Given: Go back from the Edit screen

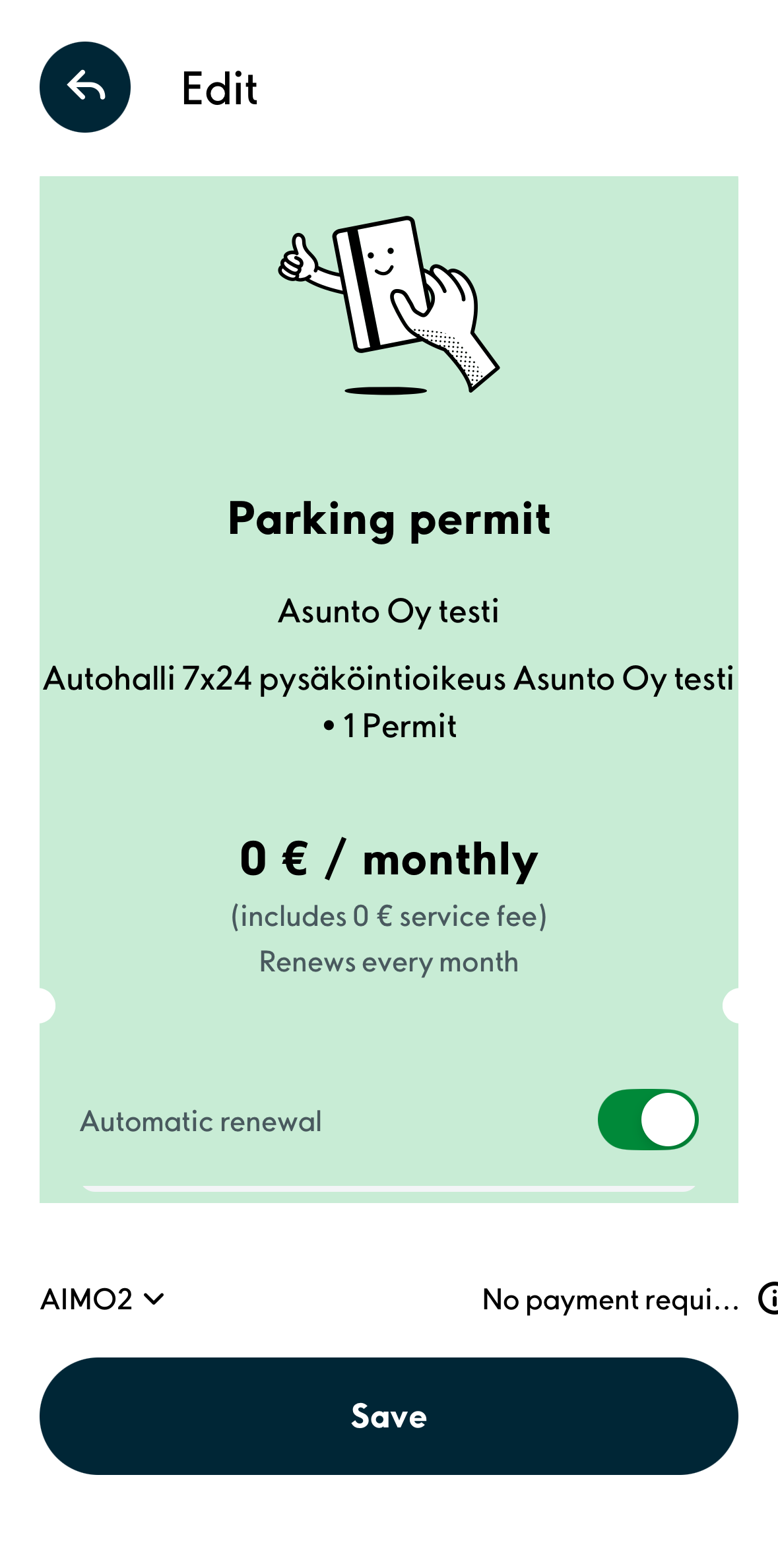Looking at the screenshot, I should point(85,87).
